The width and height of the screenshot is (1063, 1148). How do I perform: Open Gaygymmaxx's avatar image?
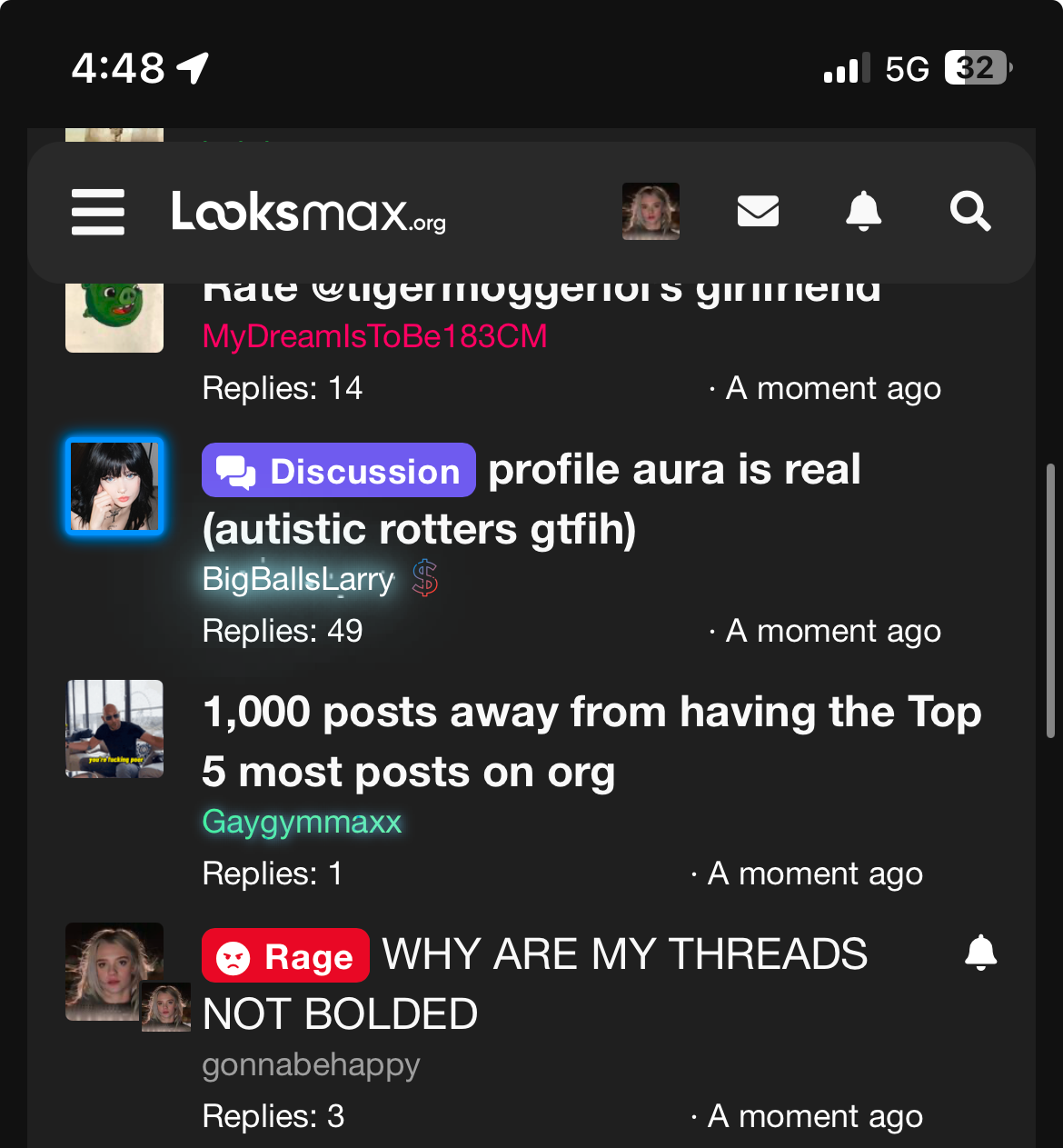pyautogui.click(x=114, y=729)
